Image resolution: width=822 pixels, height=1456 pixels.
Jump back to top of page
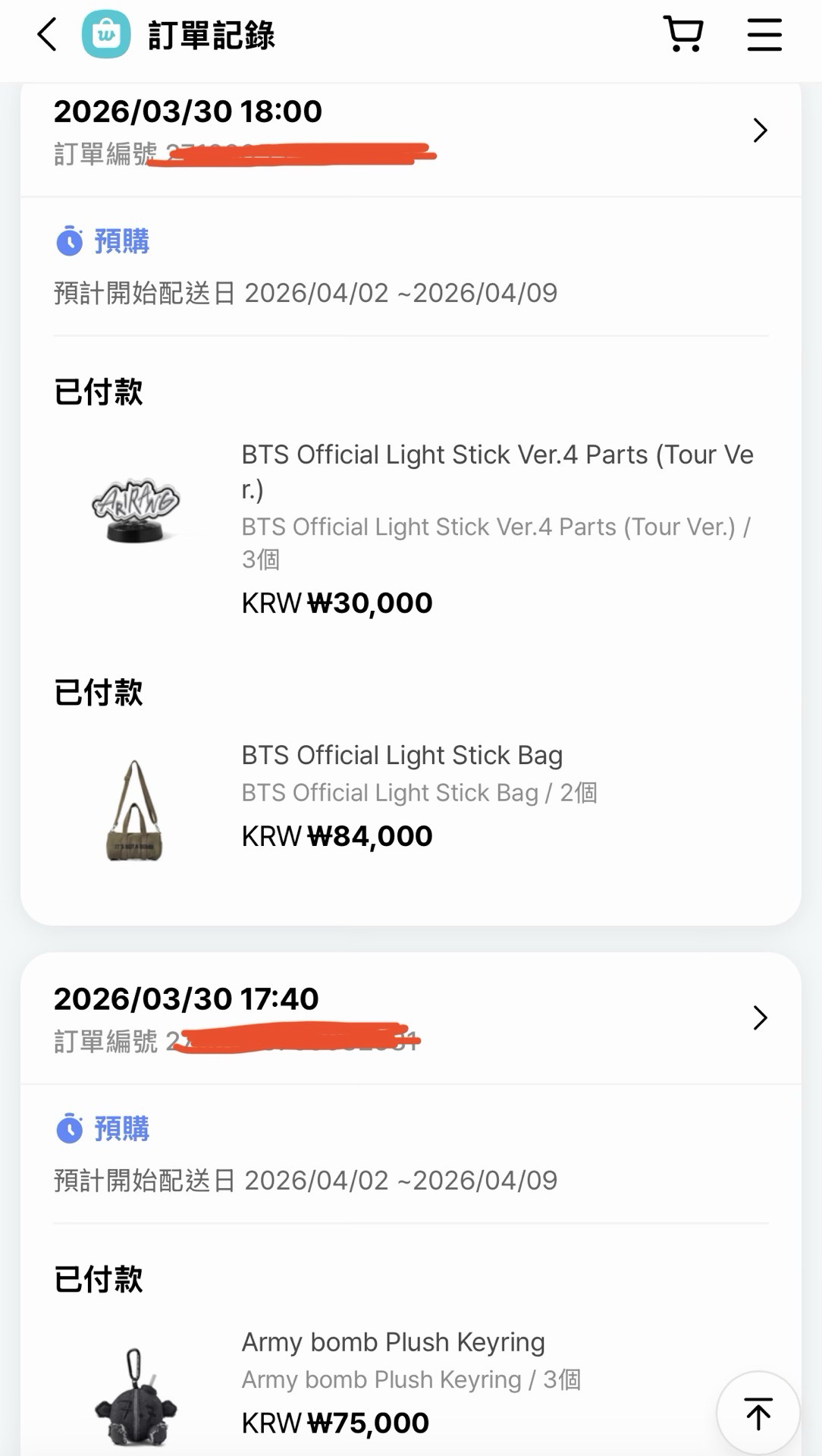pyautogui.click(x=758, y=1413)
